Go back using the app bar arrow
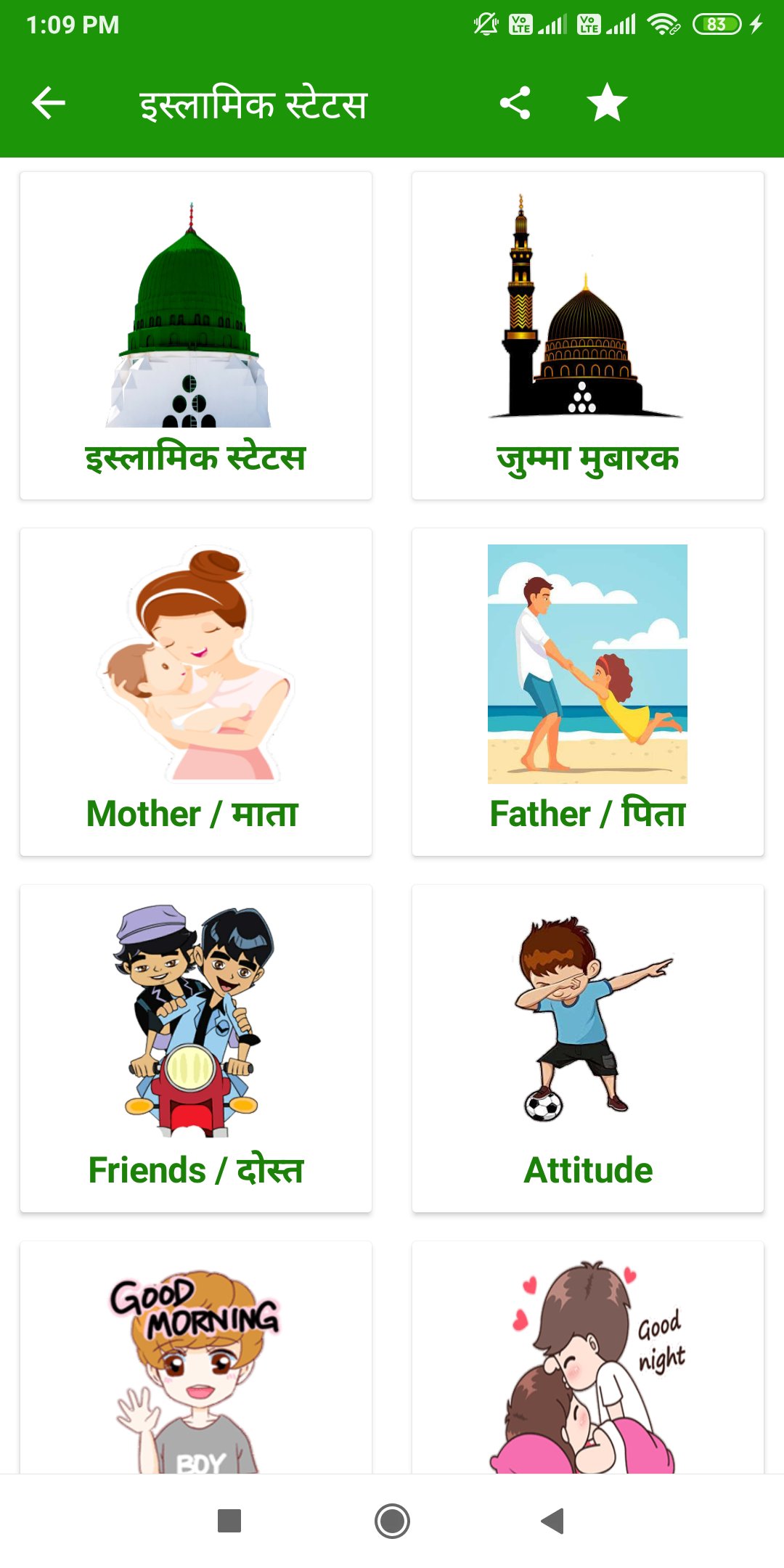The width and height of the screenshot is (784, 1568). [49, 103]
